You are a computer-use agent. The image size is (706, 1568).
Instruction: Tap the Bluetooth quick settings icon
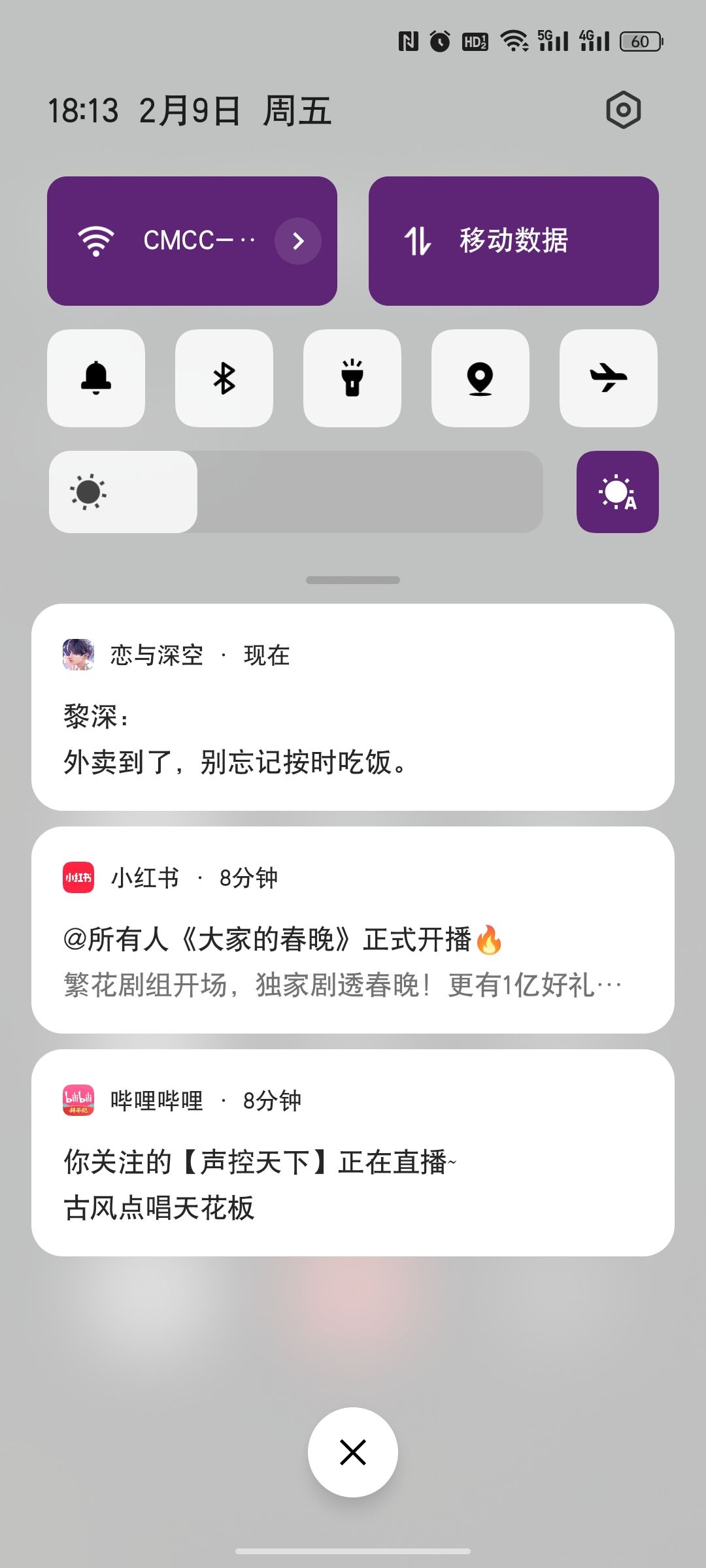[224, 379]
